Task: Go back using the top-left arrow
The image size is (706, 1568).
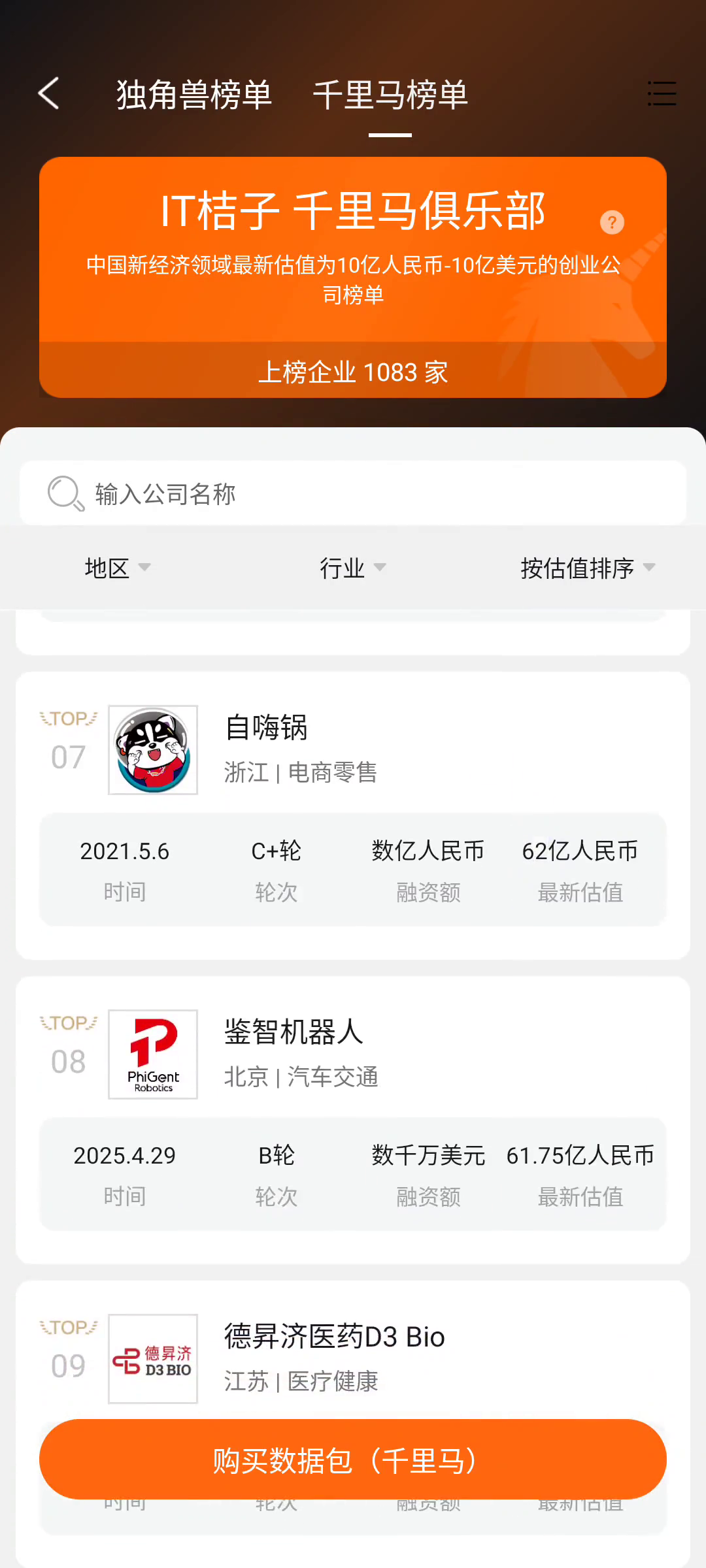Action: pos(49,93)
